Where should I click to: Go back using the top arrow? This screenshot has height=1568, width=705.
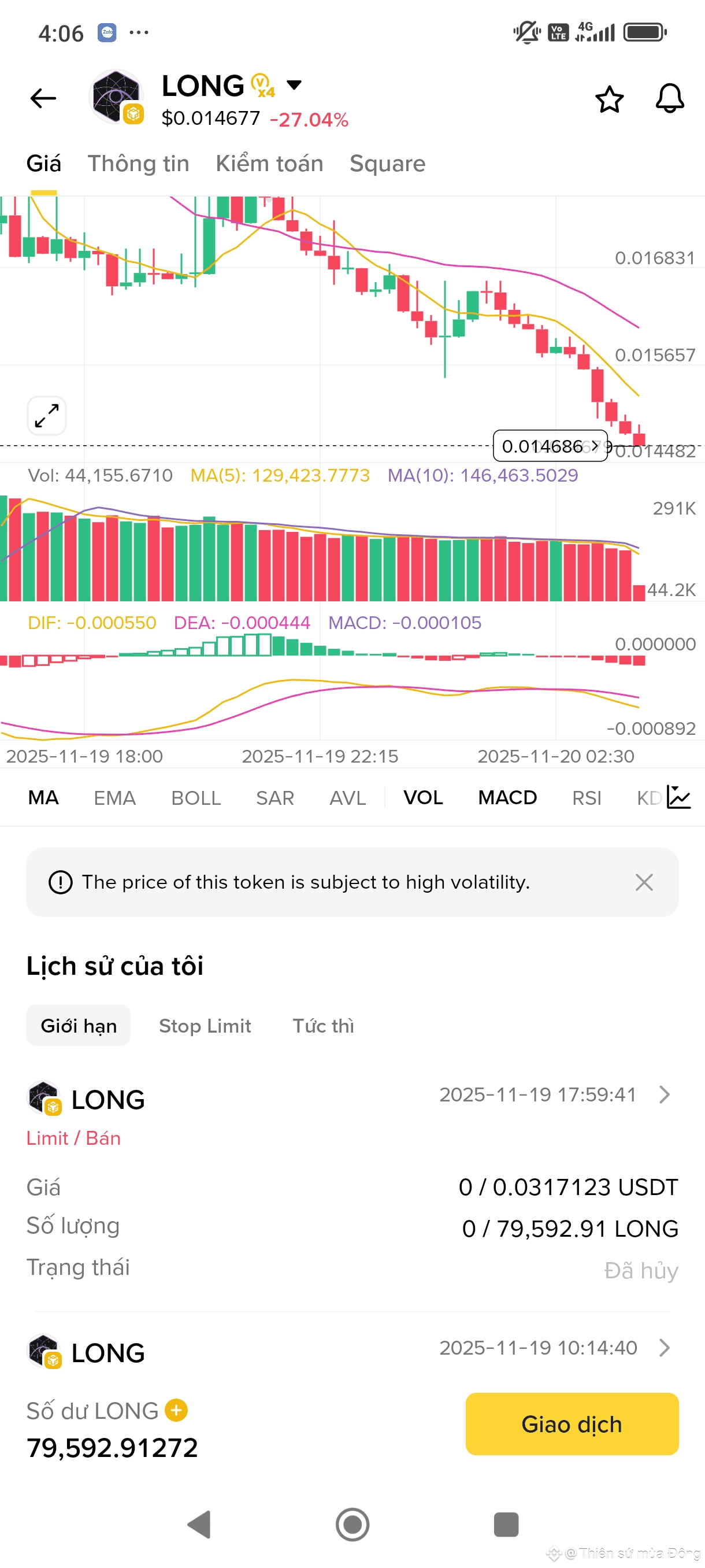coord(43,98)
